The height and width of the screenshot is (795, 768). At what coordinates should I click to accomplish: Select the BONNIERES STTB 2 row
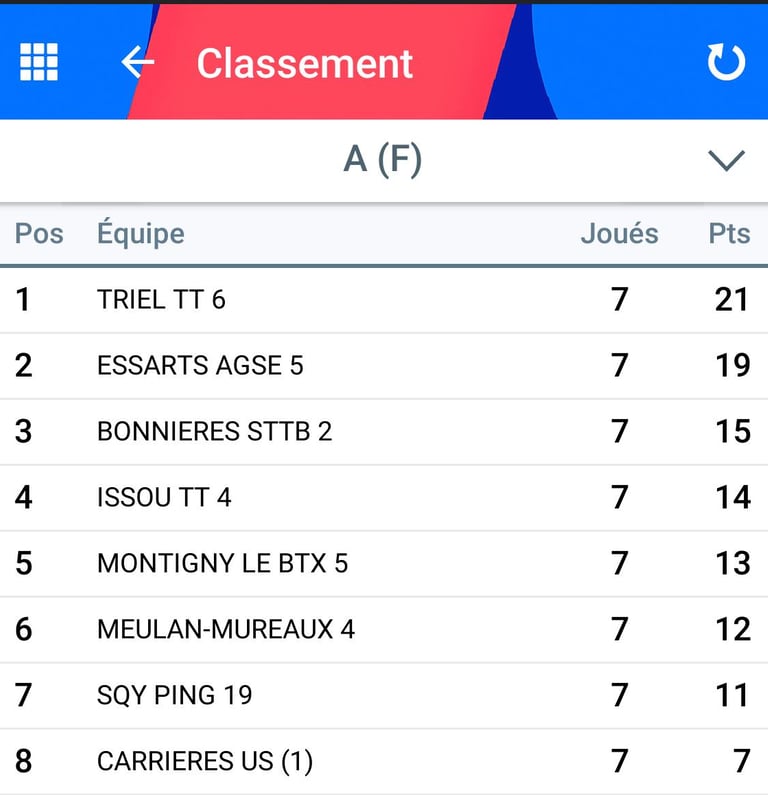click(214, 431)
